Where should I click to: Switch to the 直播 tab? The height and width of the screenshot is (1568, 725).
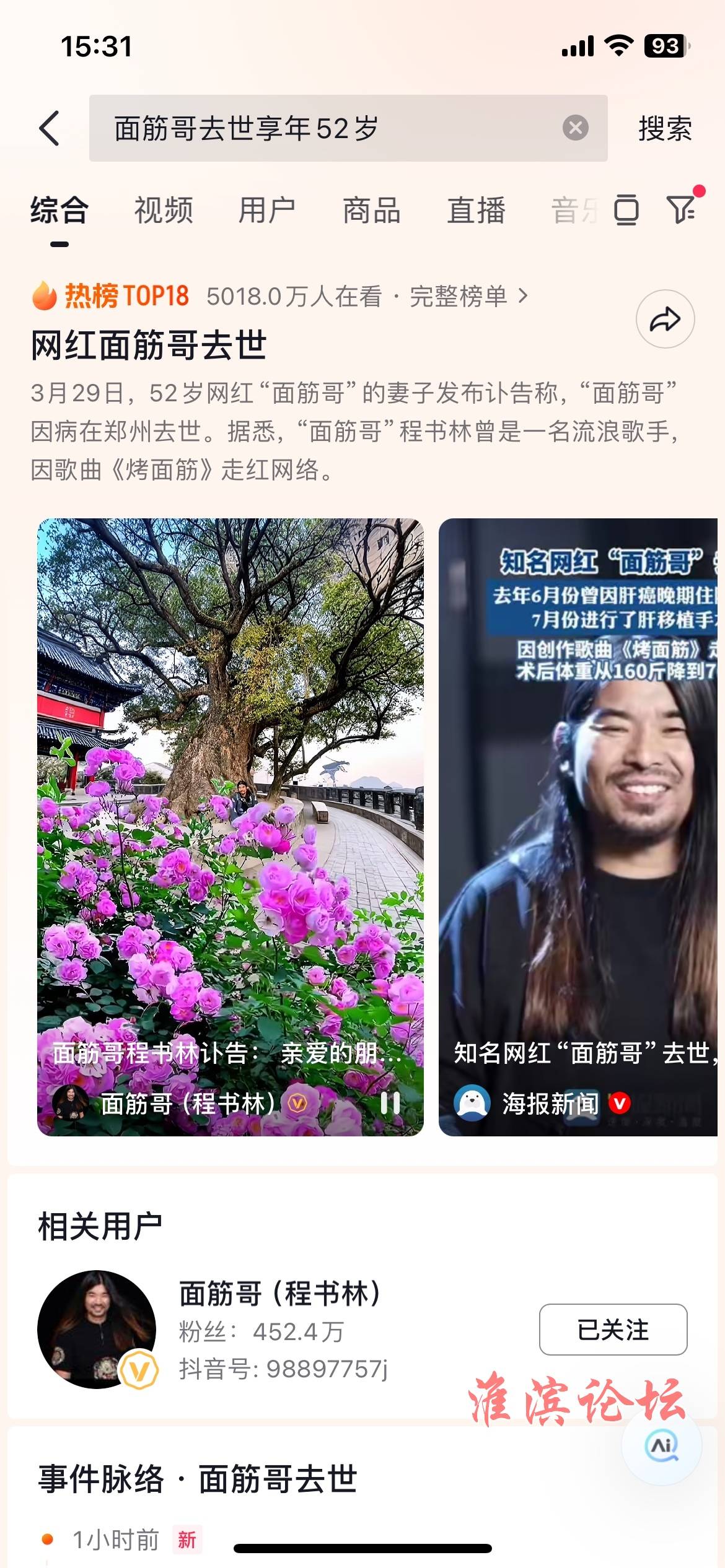click(476, 211)
